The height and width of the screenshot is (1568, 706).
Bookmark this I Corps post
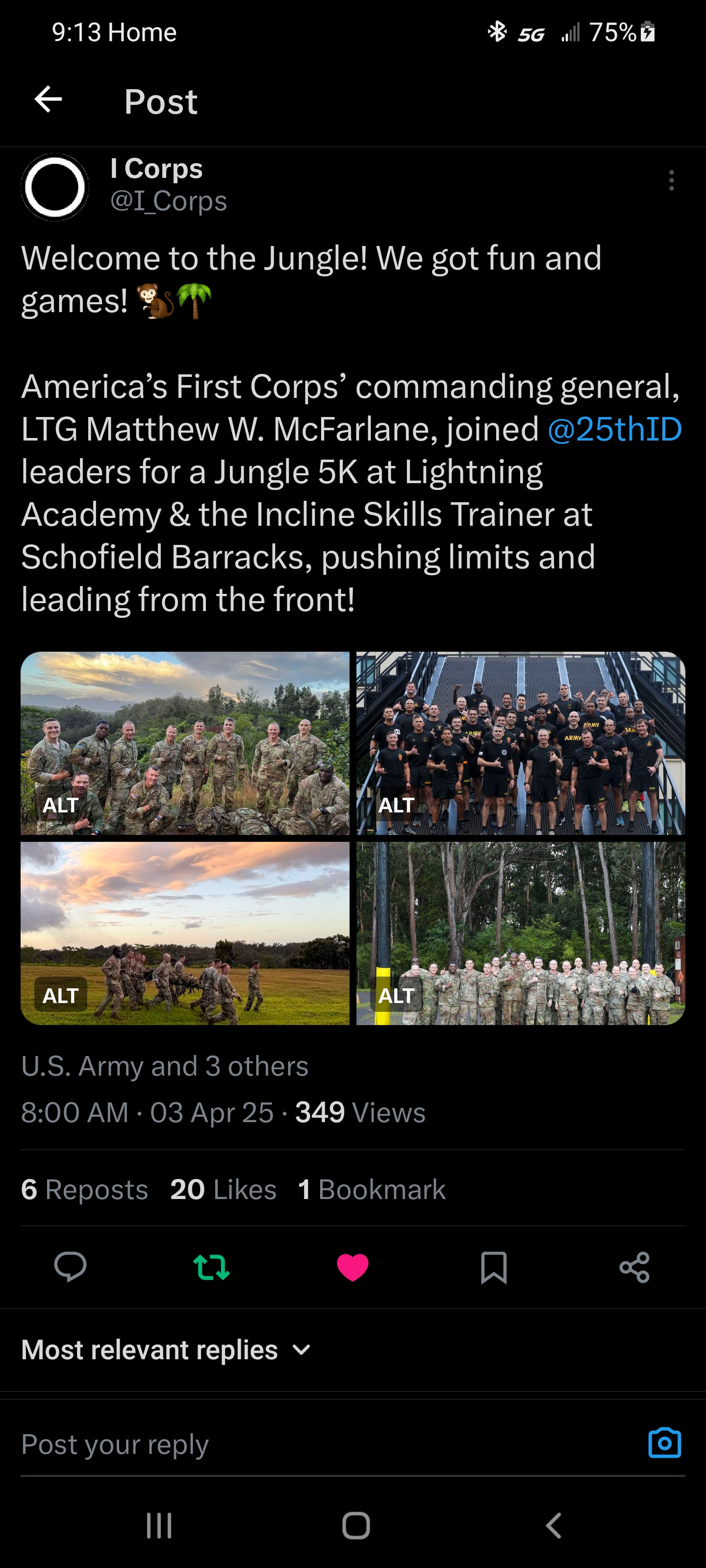tap(493, 1267)
